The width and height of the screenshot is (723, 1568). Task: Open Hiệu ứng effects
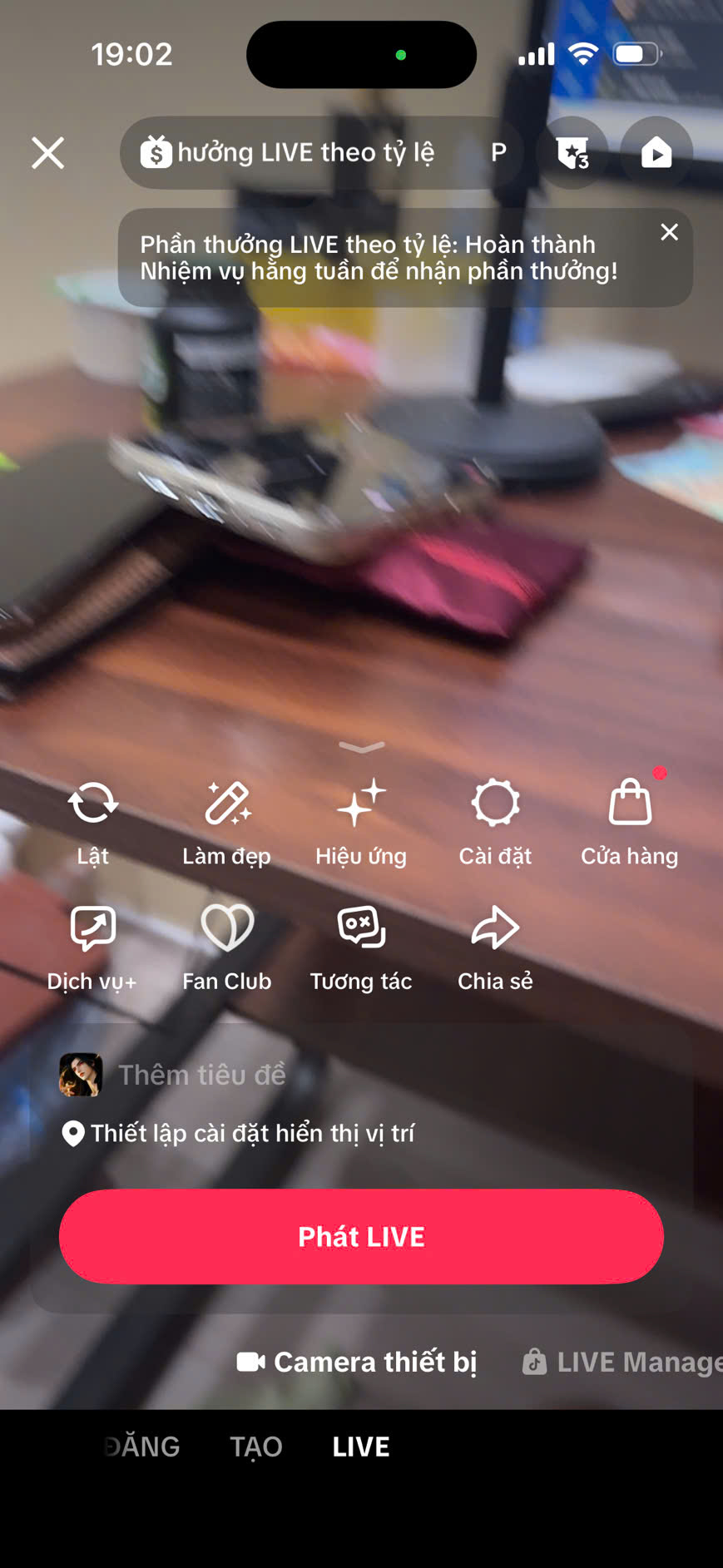pyautogui.click(x=361, y=823)
